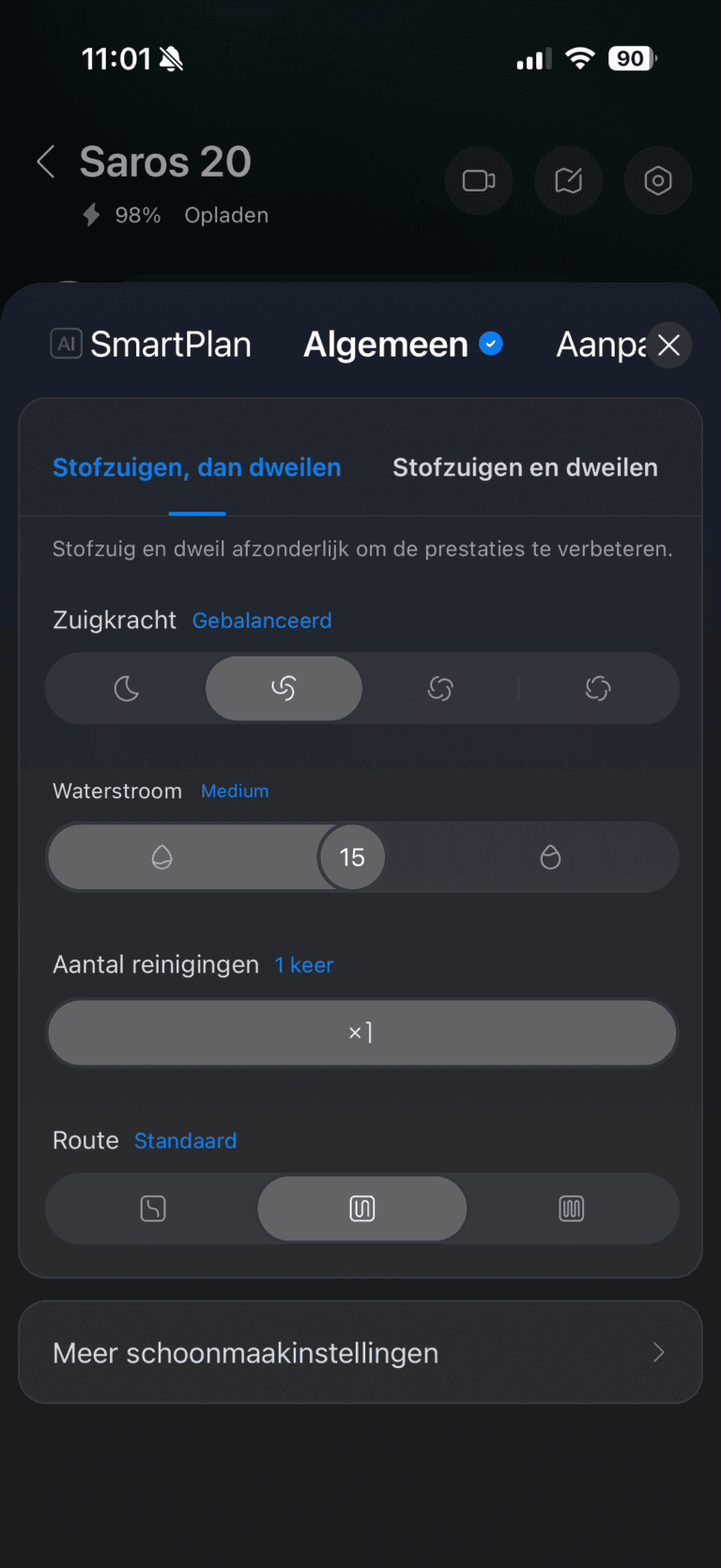721x1568 pixels.
Task: Tap the ×1 cleaning count bar
Action: point(361,1033)
